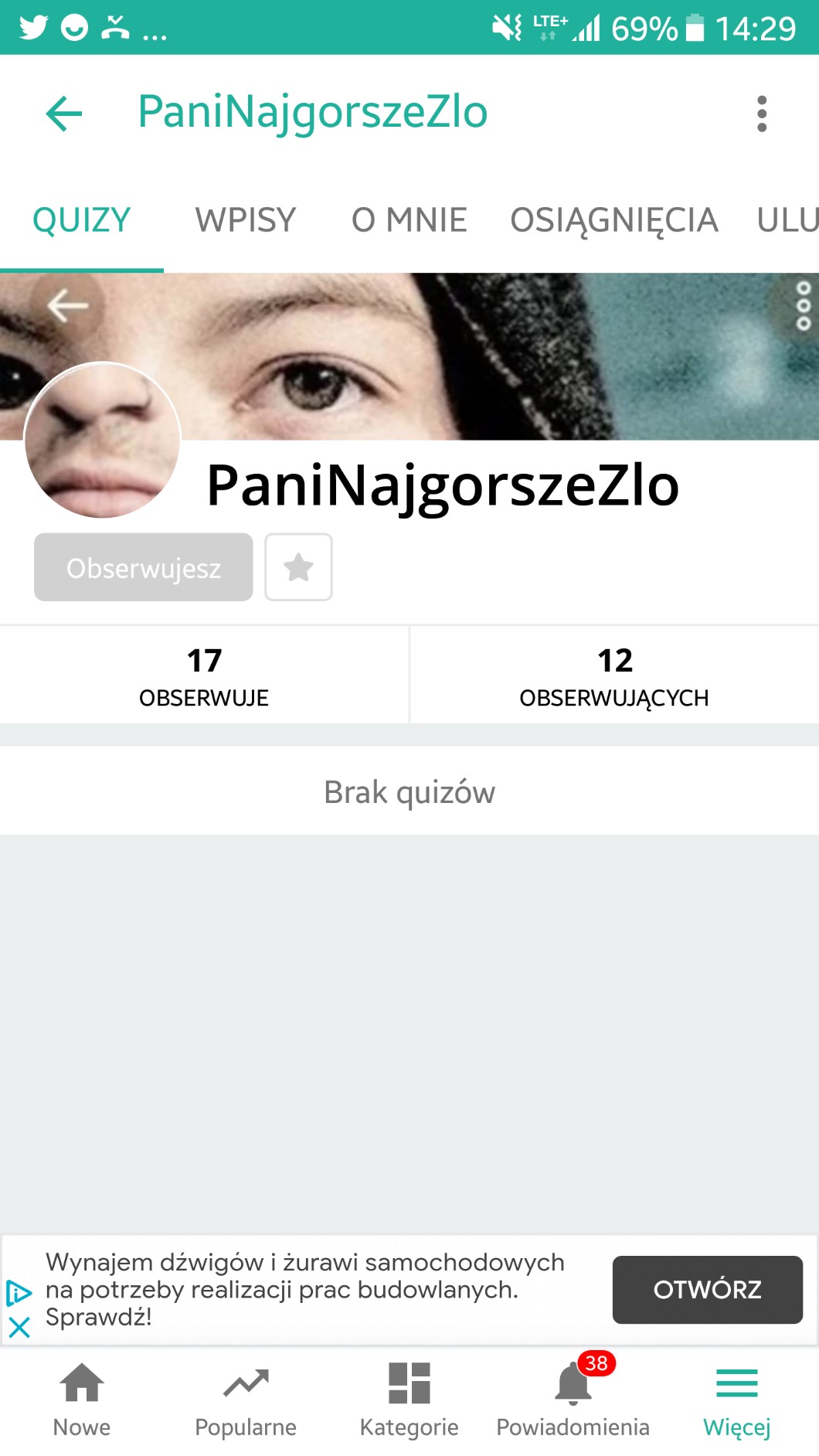This screenshot has height=1456, width=819.
Task: Open the list of 17 followed users
Action: [204, 675]
